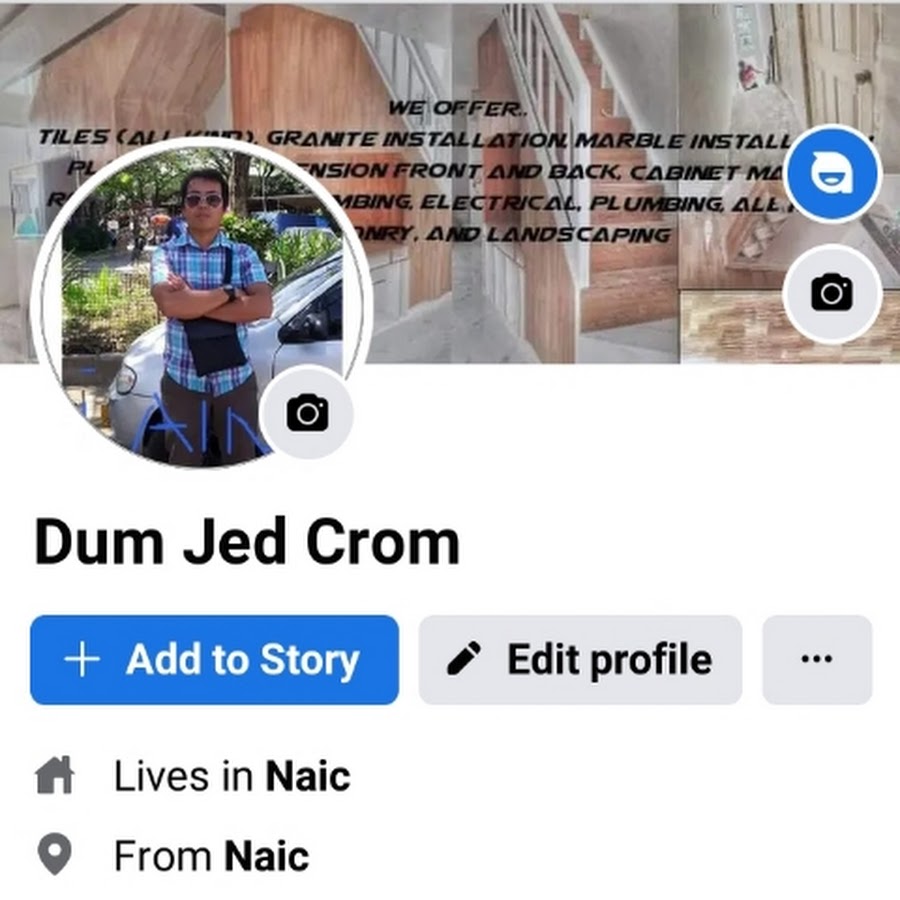Edit cover photo via camera icon
Viewport: 900px width, 900px height.
pyautogui.click(x=831, y=293)
